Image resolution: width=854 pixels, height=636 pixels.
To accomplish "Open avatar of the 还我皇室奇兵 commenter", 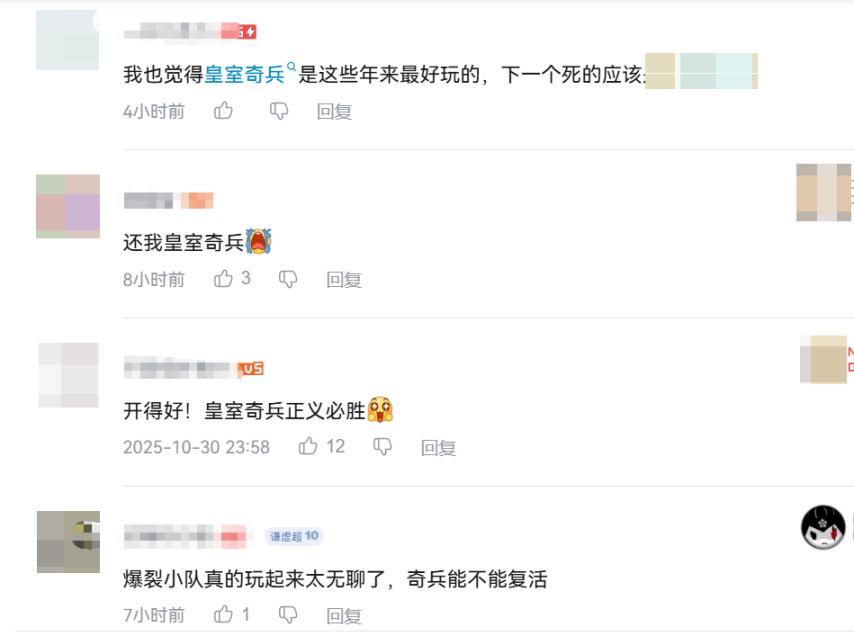I will pos(68,206).
